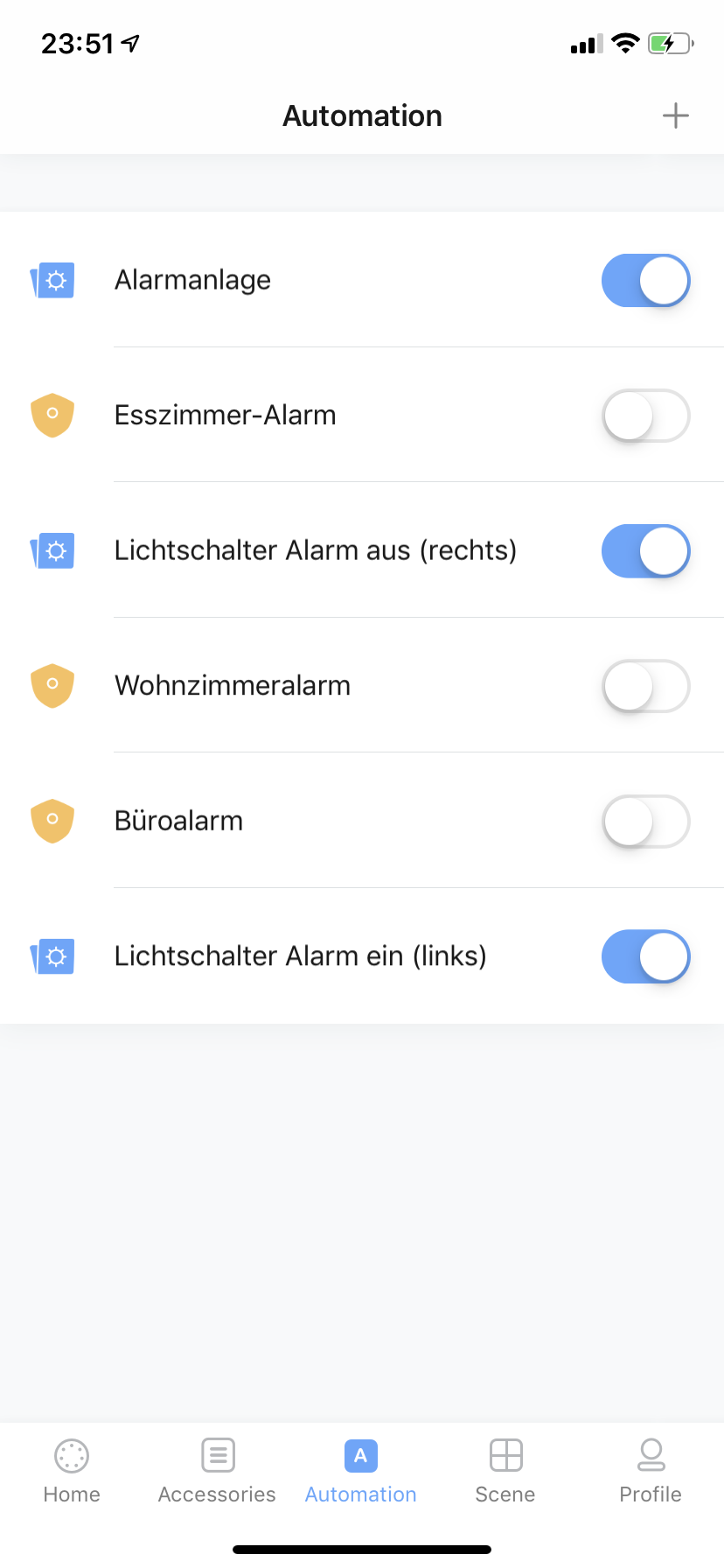The height and width of the screenshot is (1568, 724).
Task: Select the Automation tab
Action: pyautogui.click(x=361, y=1472)
